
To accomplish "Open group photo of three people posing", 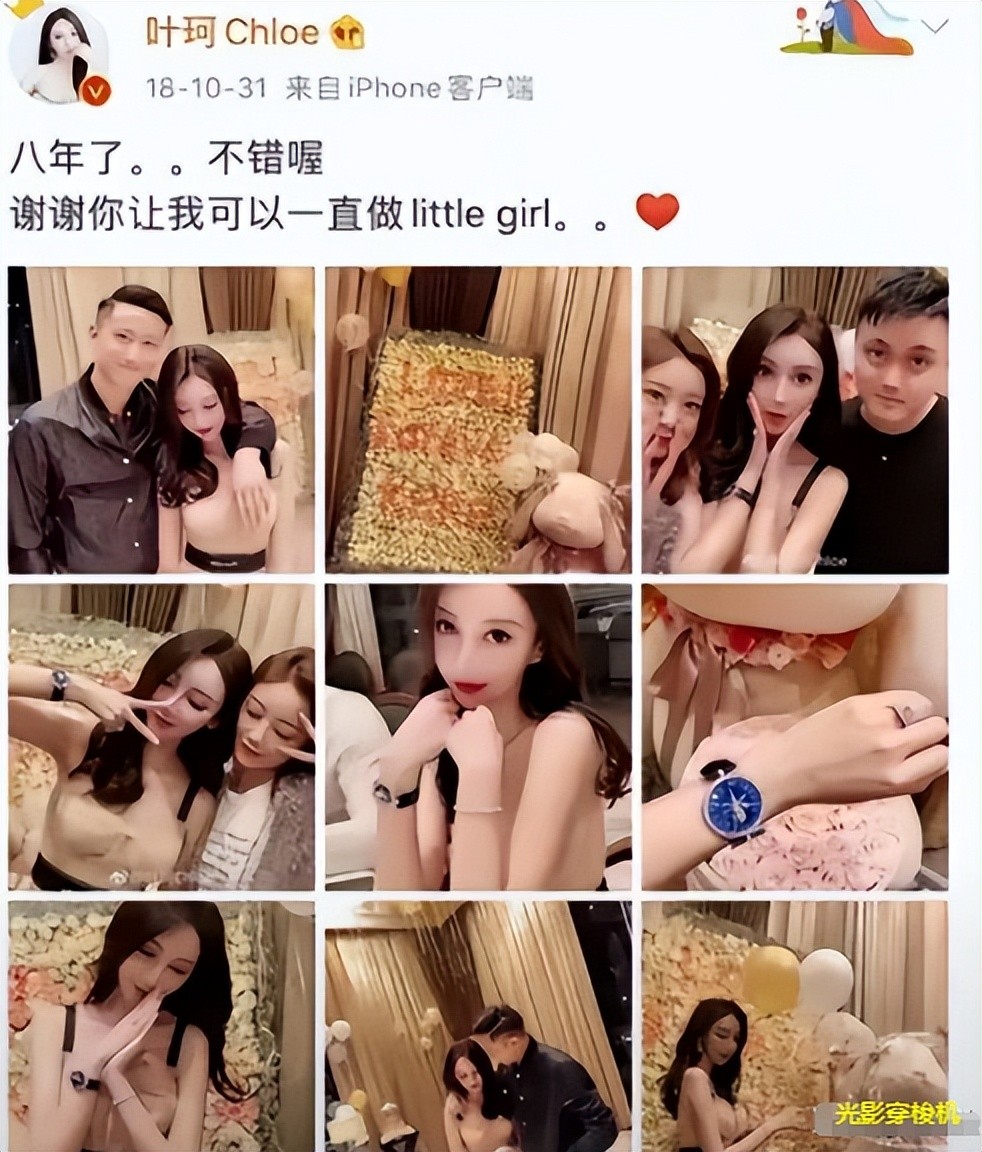I will (x=795, y=419).
